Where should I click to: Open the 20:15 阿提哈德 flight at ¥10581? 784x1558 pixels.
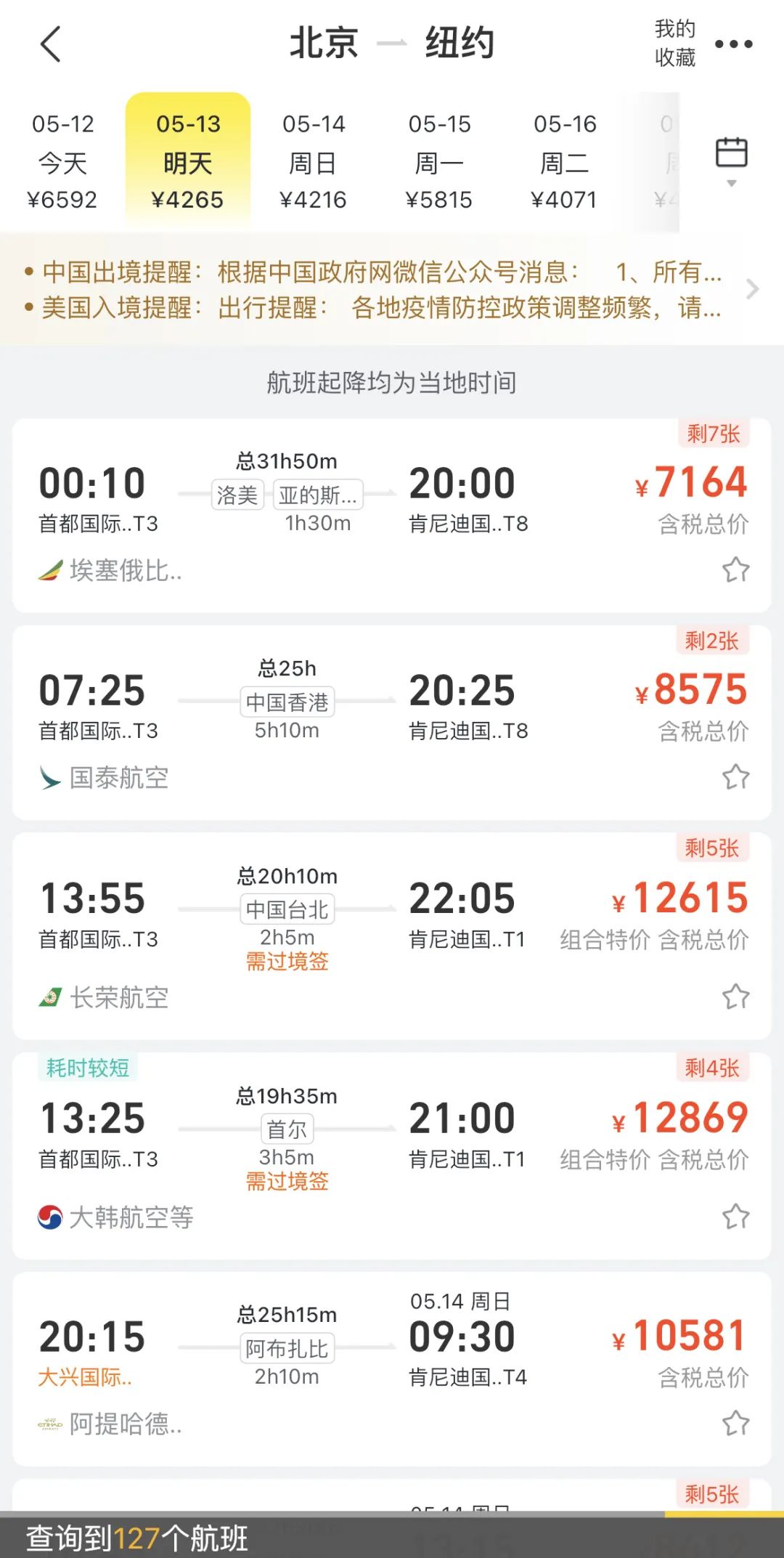tap(392, 1368)
